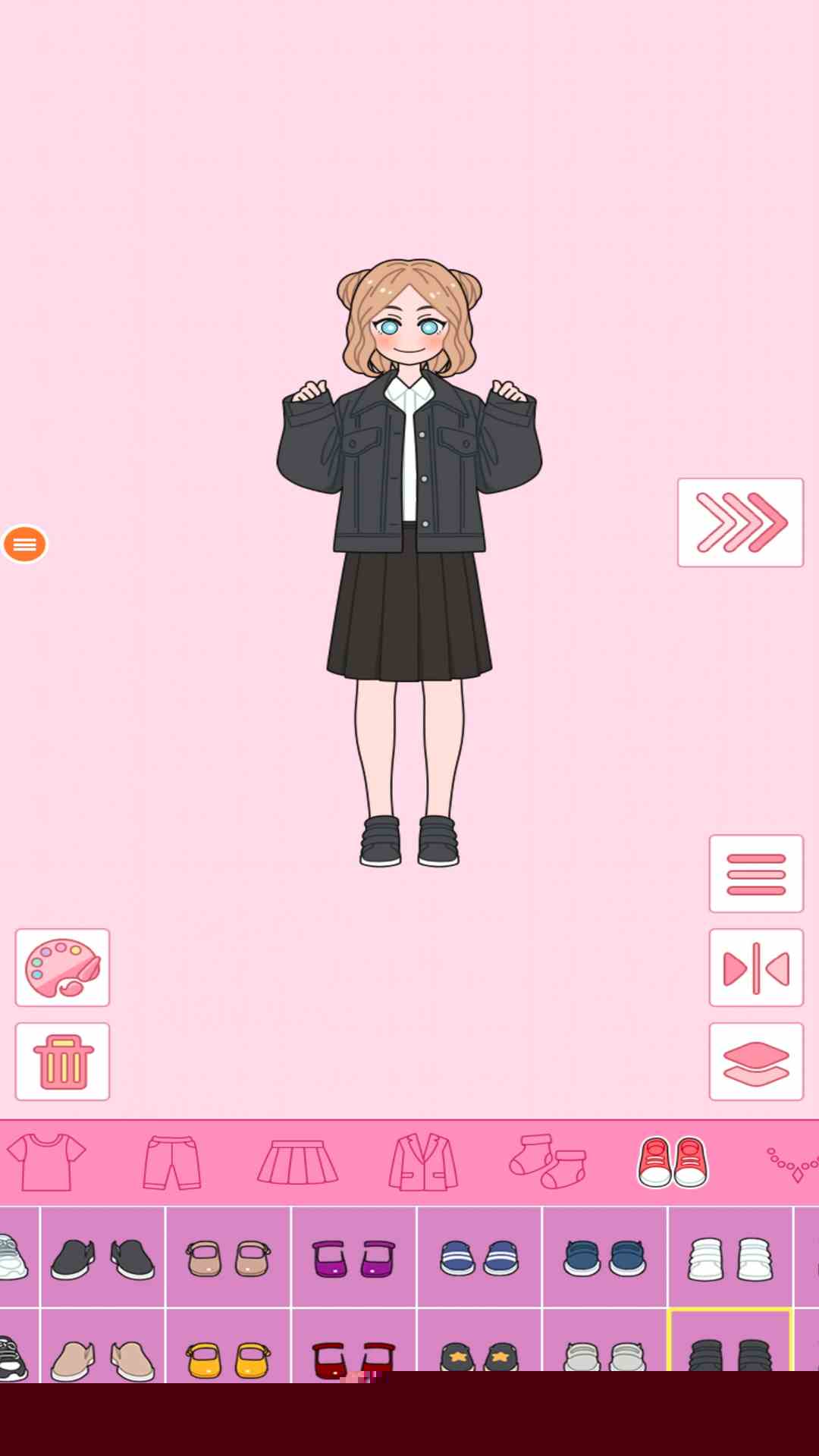The image size is (819, 1456).
Task: Switch to the pants category
Action: click(172, 1162)
